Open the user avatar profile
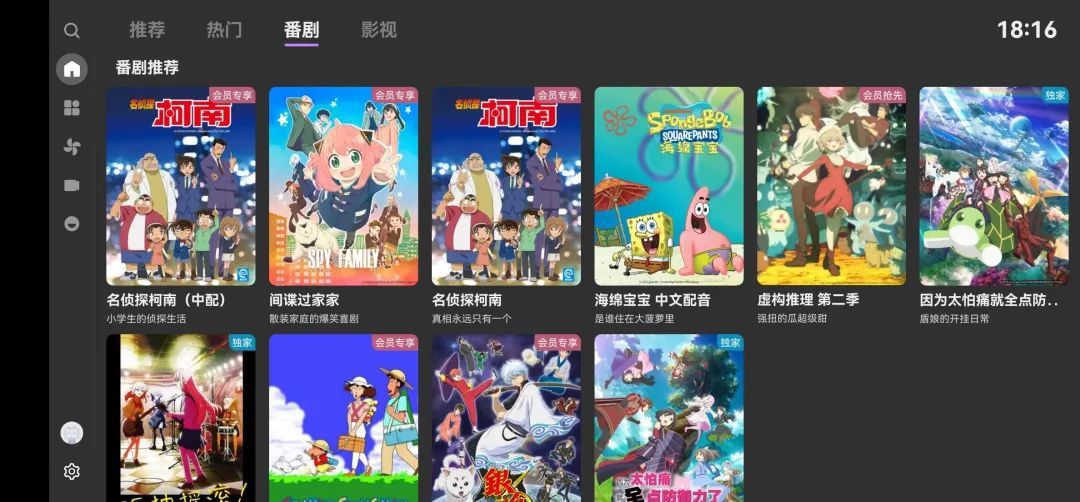 72,433
